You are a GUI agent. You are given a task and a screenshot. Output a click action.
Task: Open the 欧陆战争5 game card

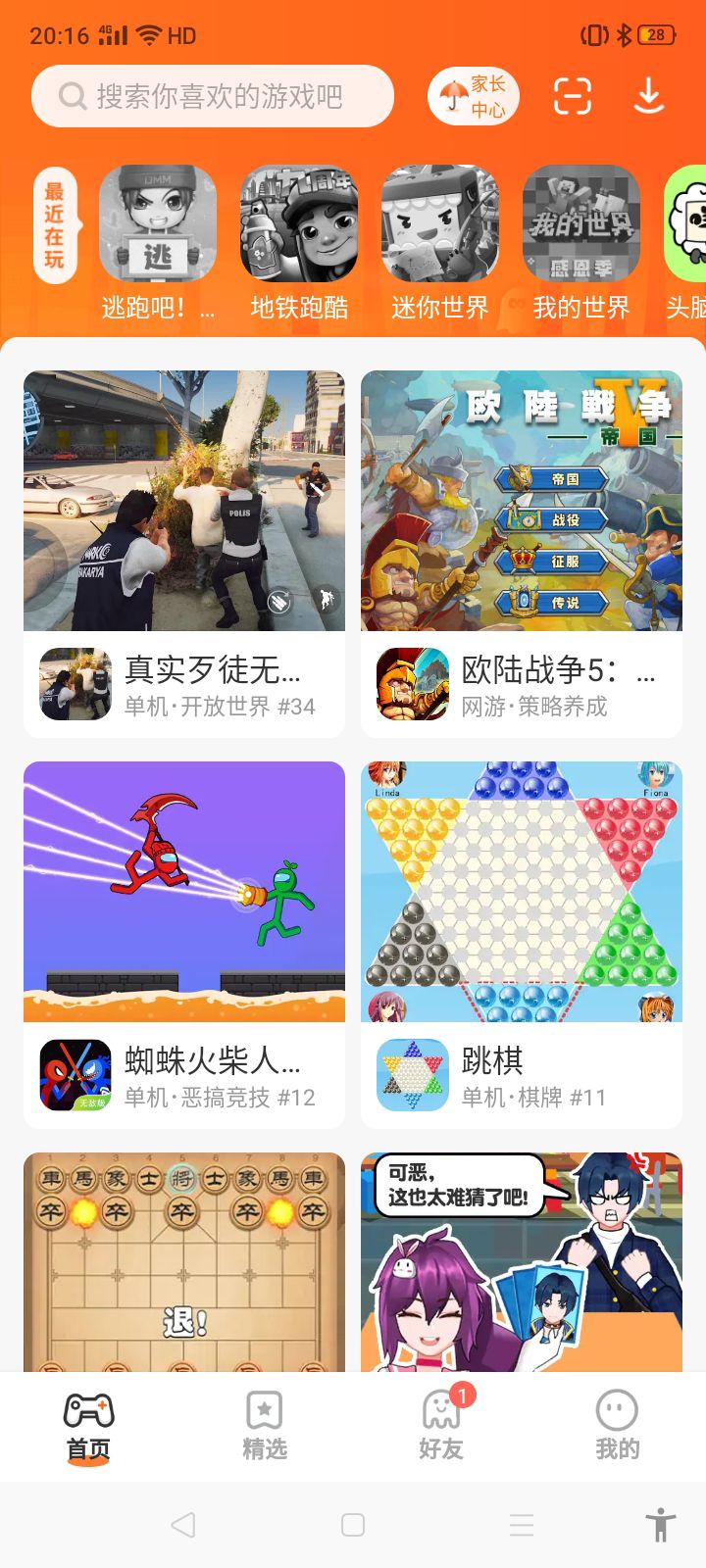(x=522, y=554)
